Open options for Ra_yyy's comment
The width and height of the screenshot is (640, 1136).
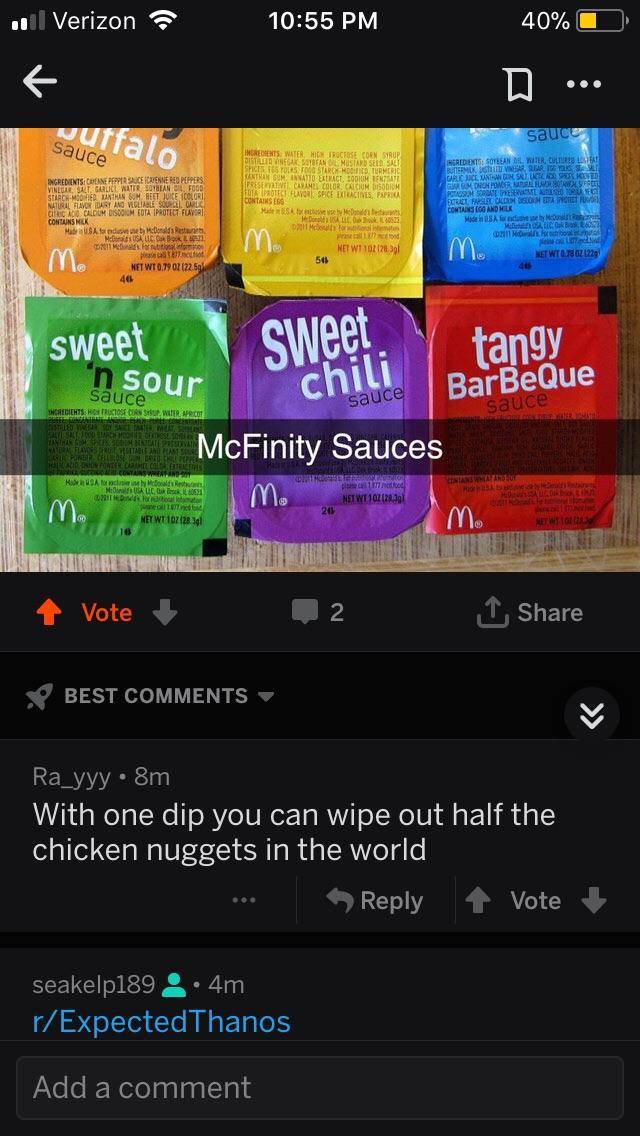[x=243, y=900]
